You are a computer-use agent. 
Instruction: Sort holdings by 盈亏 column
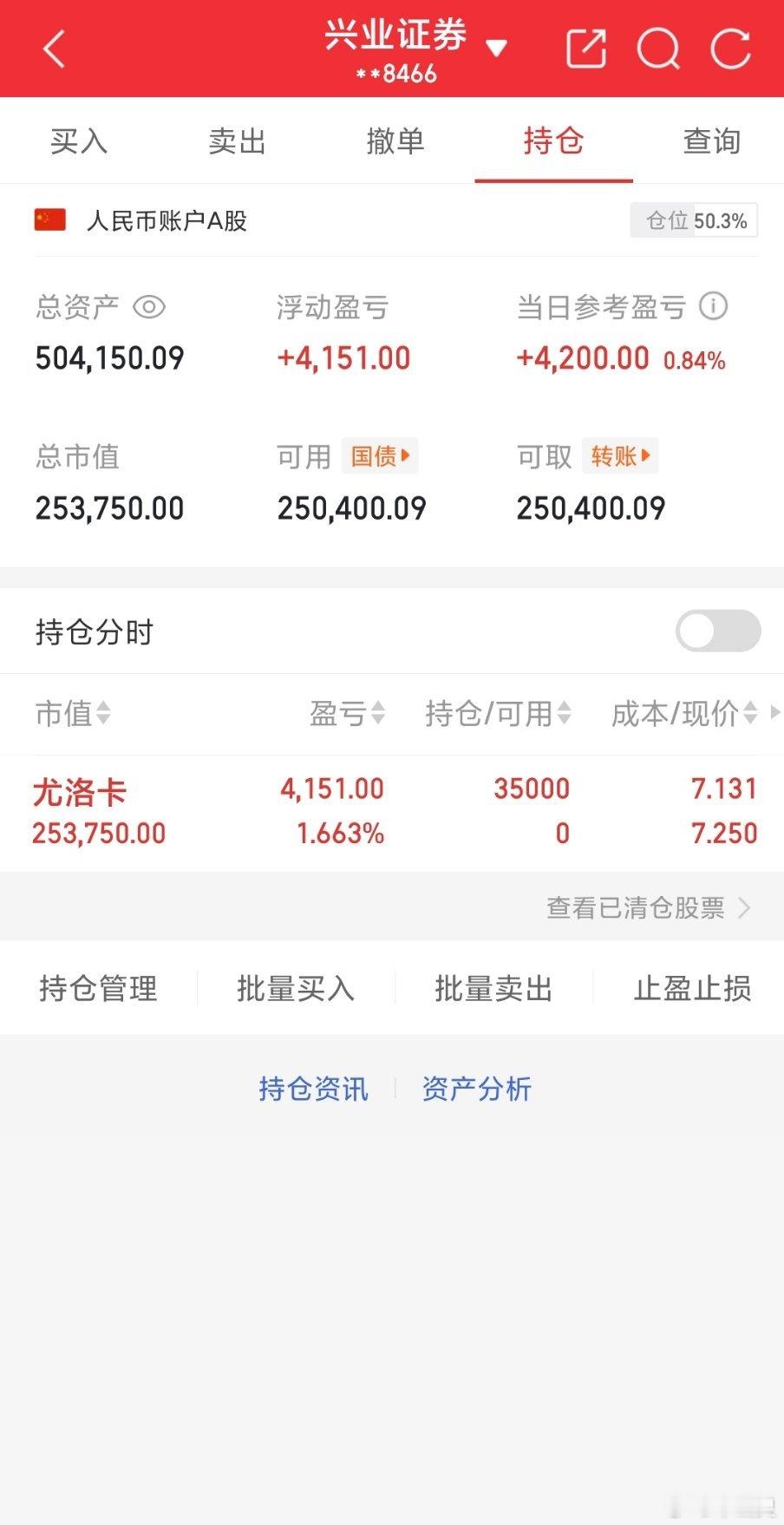click(349, 714)
